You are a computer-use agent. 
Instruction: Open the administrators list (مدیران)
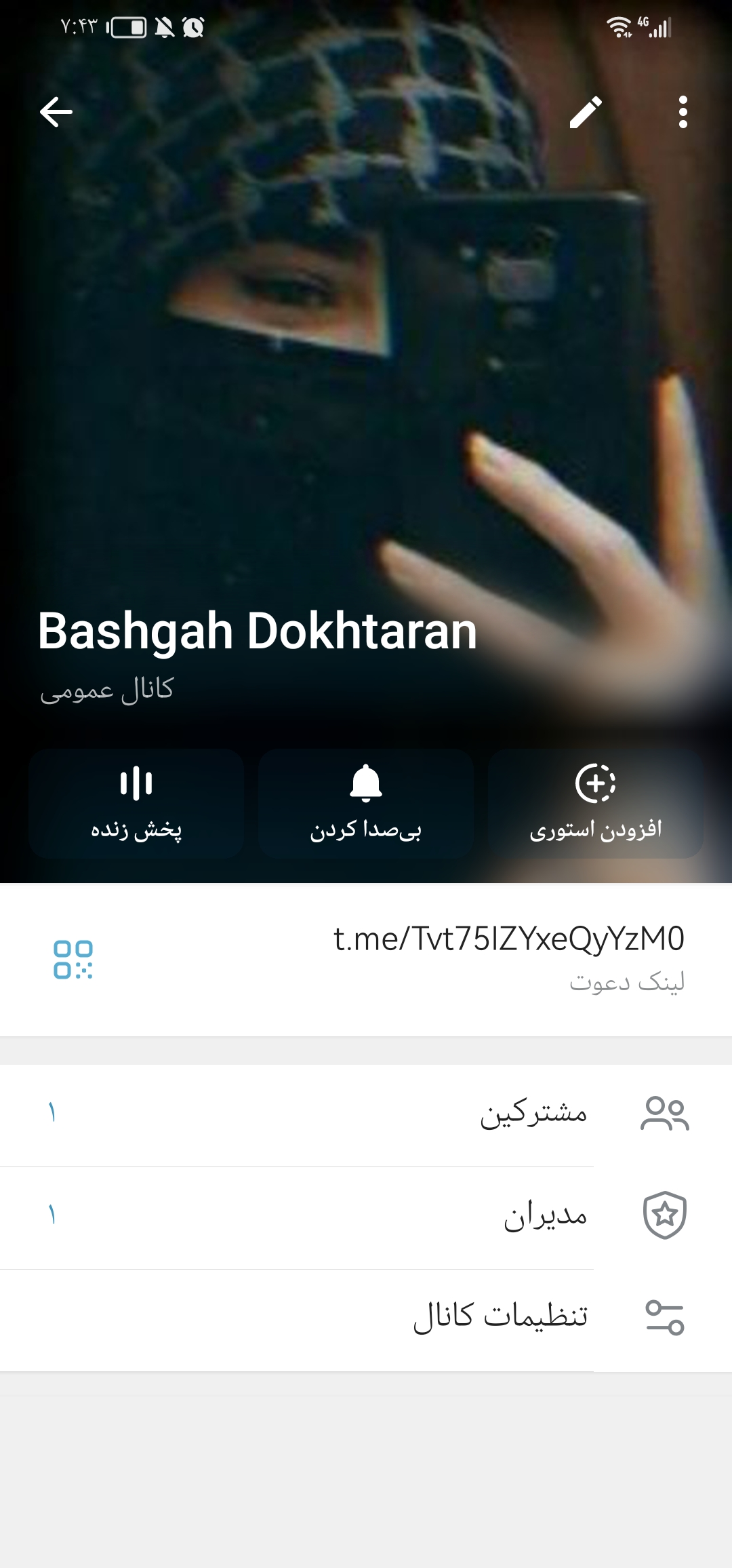click(x=366, y=1217)
